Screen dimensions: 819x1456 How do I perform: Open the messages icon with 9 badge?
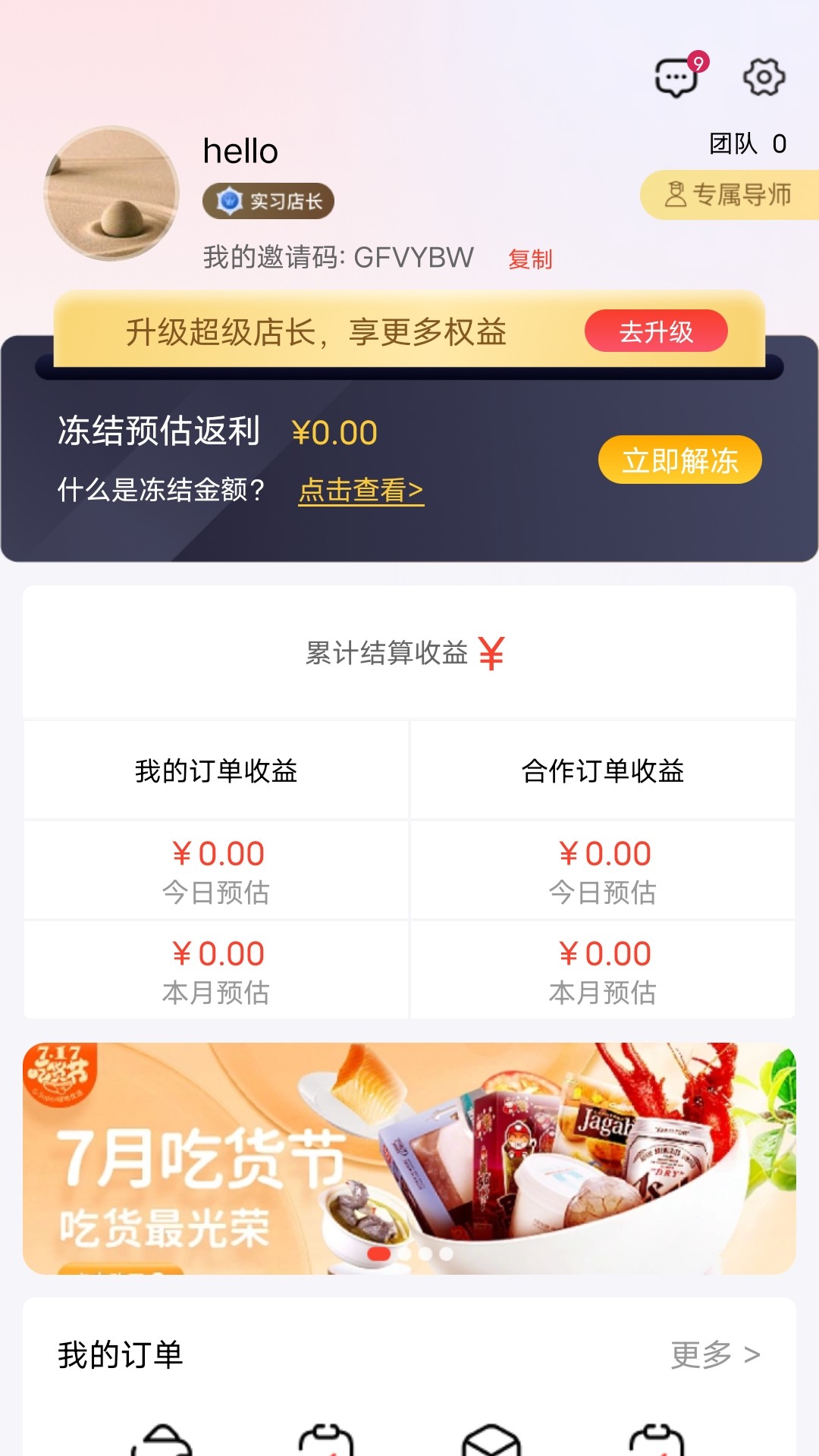pyautogui.click(x=676, y=77)
